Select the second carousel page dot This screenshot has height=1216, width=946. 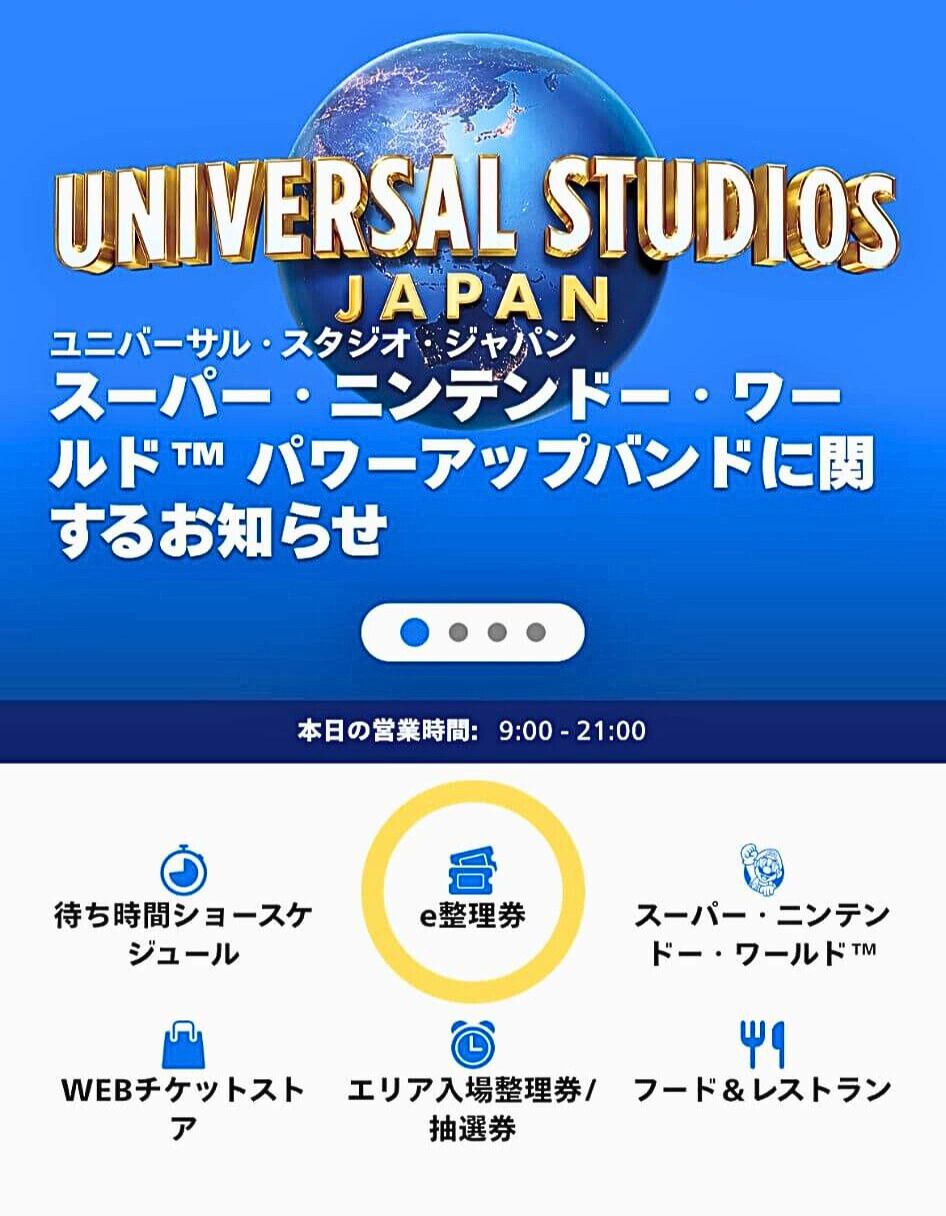pos(458,632)
